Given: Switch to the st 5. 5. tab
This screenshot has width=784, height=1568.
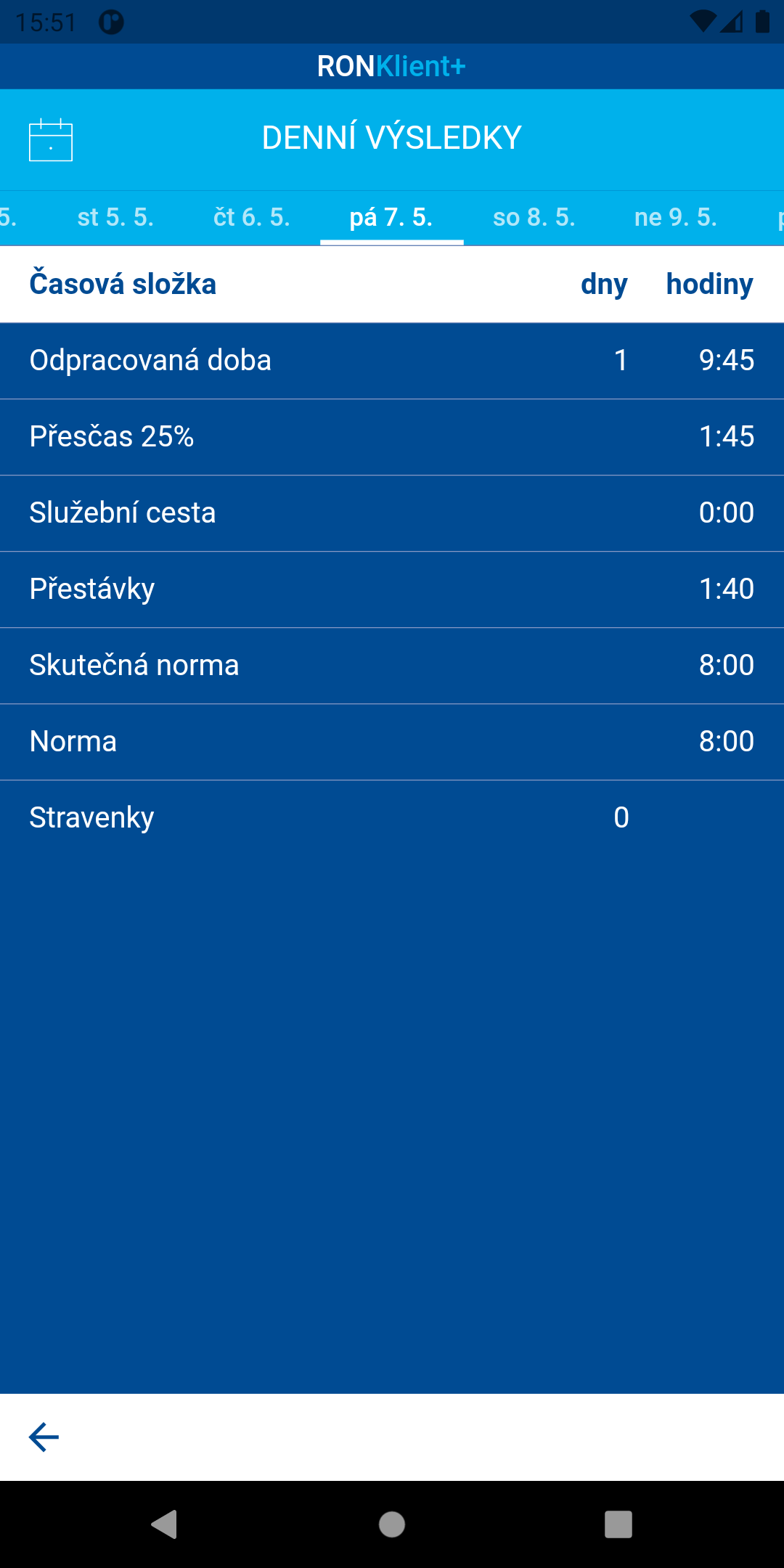Looking at the screenshot, I should coord(115,217).
